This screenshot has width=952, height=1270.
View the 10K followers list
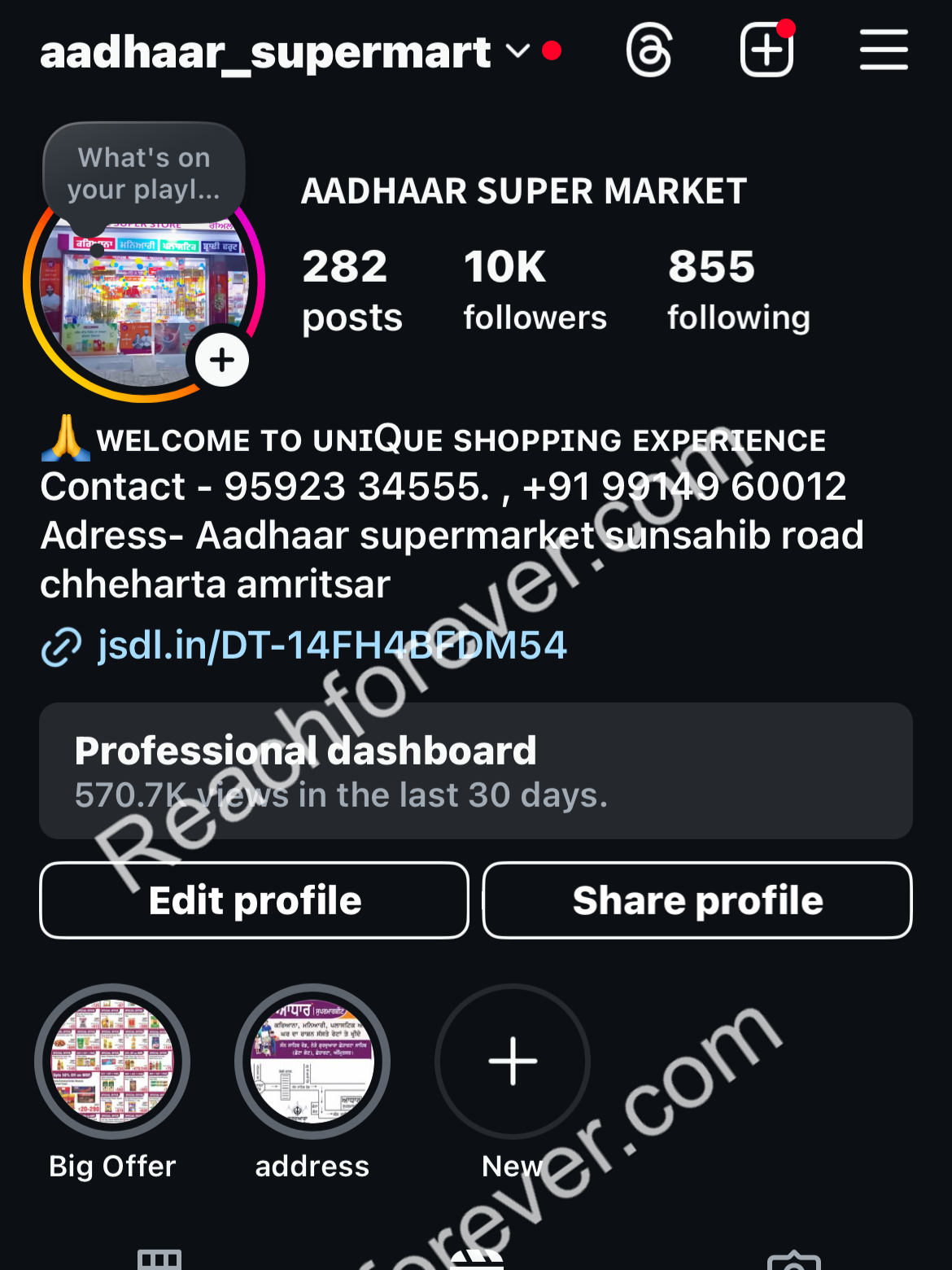tap(535, 290)
